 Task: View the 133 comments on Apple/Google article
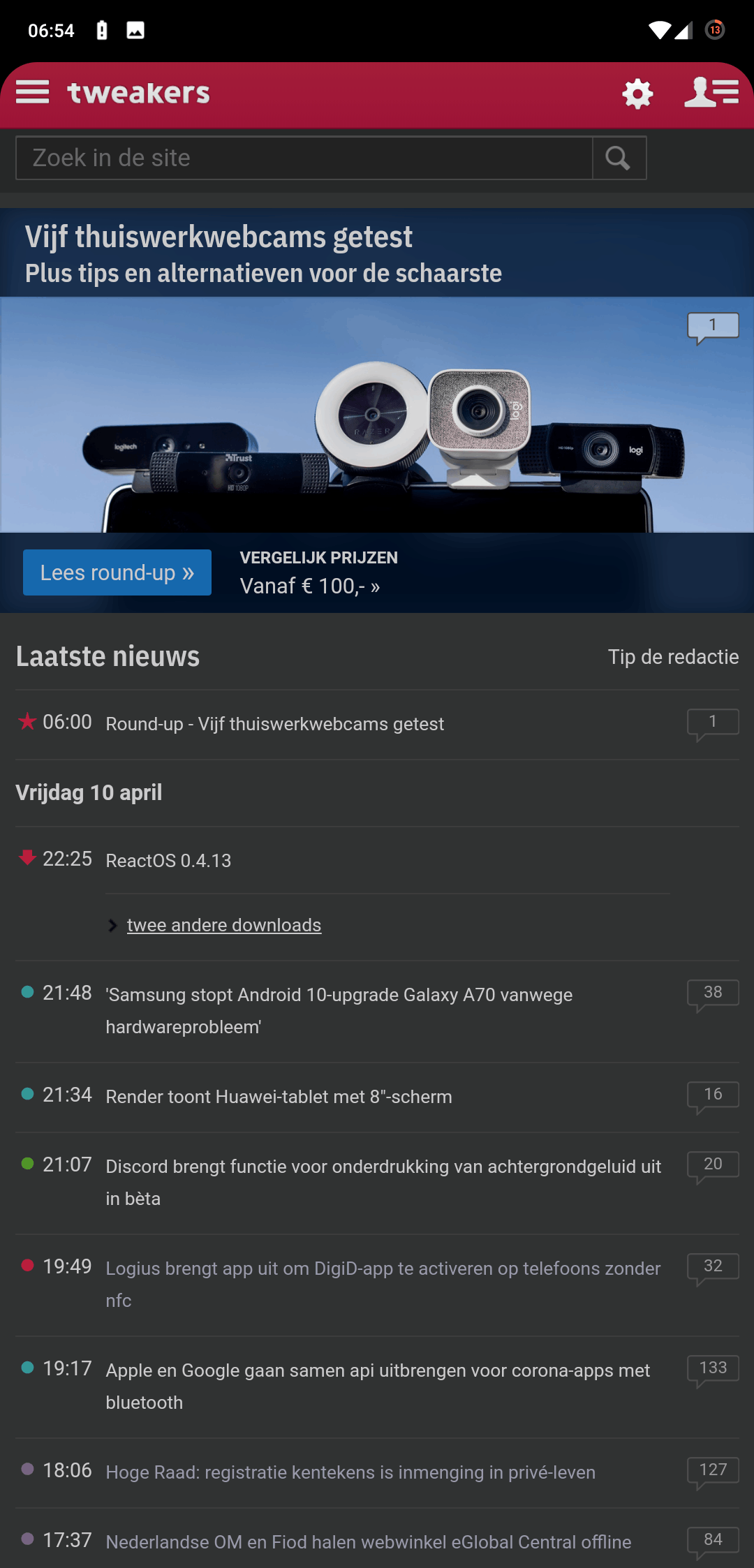pos(713,1370)
